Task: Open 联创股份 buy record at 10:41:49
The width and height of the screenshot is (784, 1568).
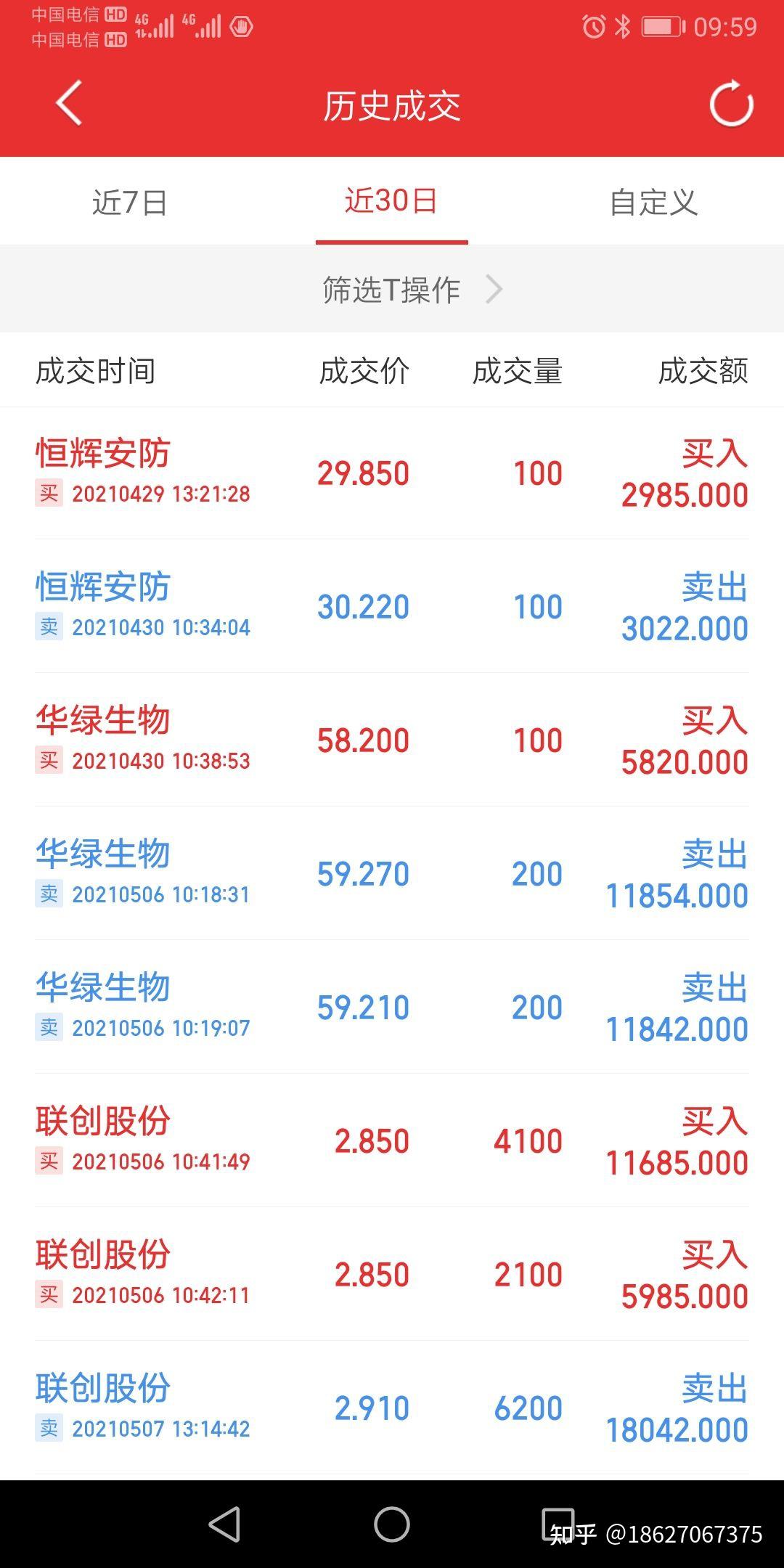Action: tap(392, 1140)
